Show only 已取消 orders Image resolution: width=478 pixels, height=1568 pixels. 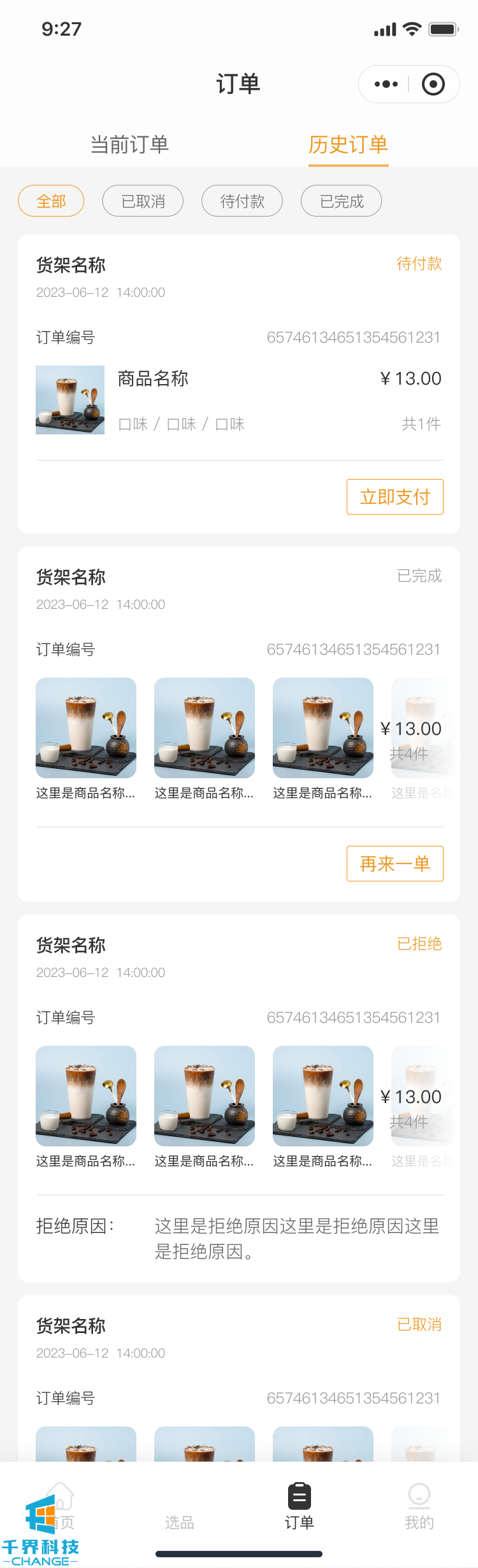[x=143, y=201]
